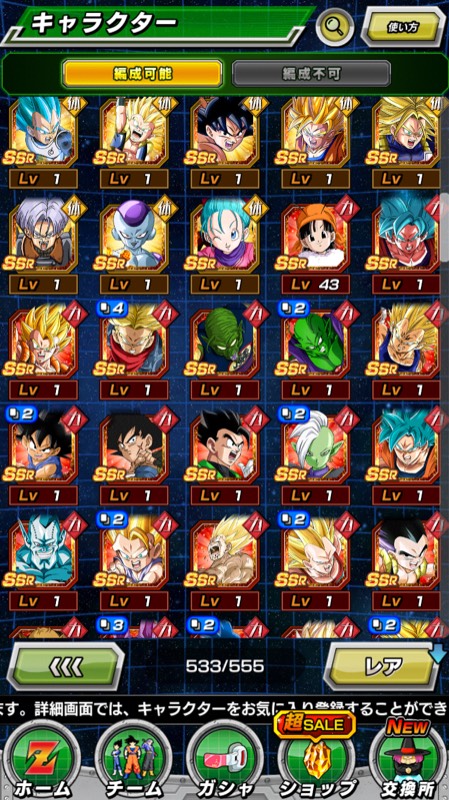Select the Gohan character card in green outfit
This screenshot has width=449, height=800.
226,455
